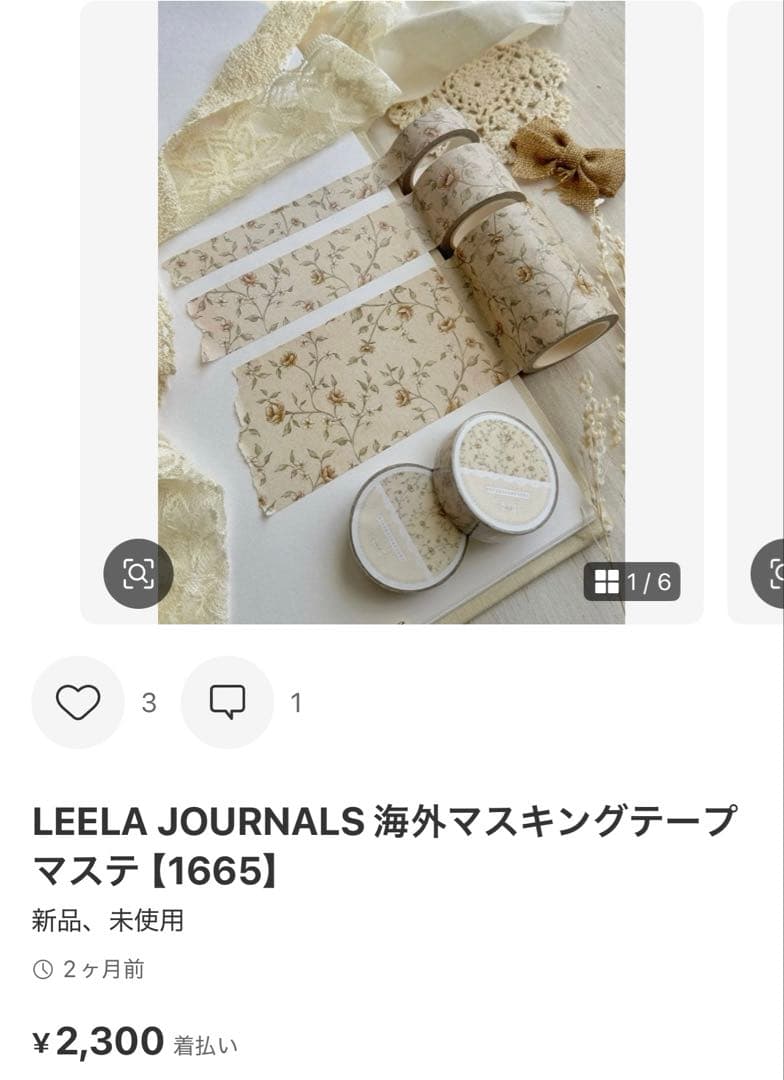784x1080 pixels.
Task: Search similar items by image
Action: (138, 574)
